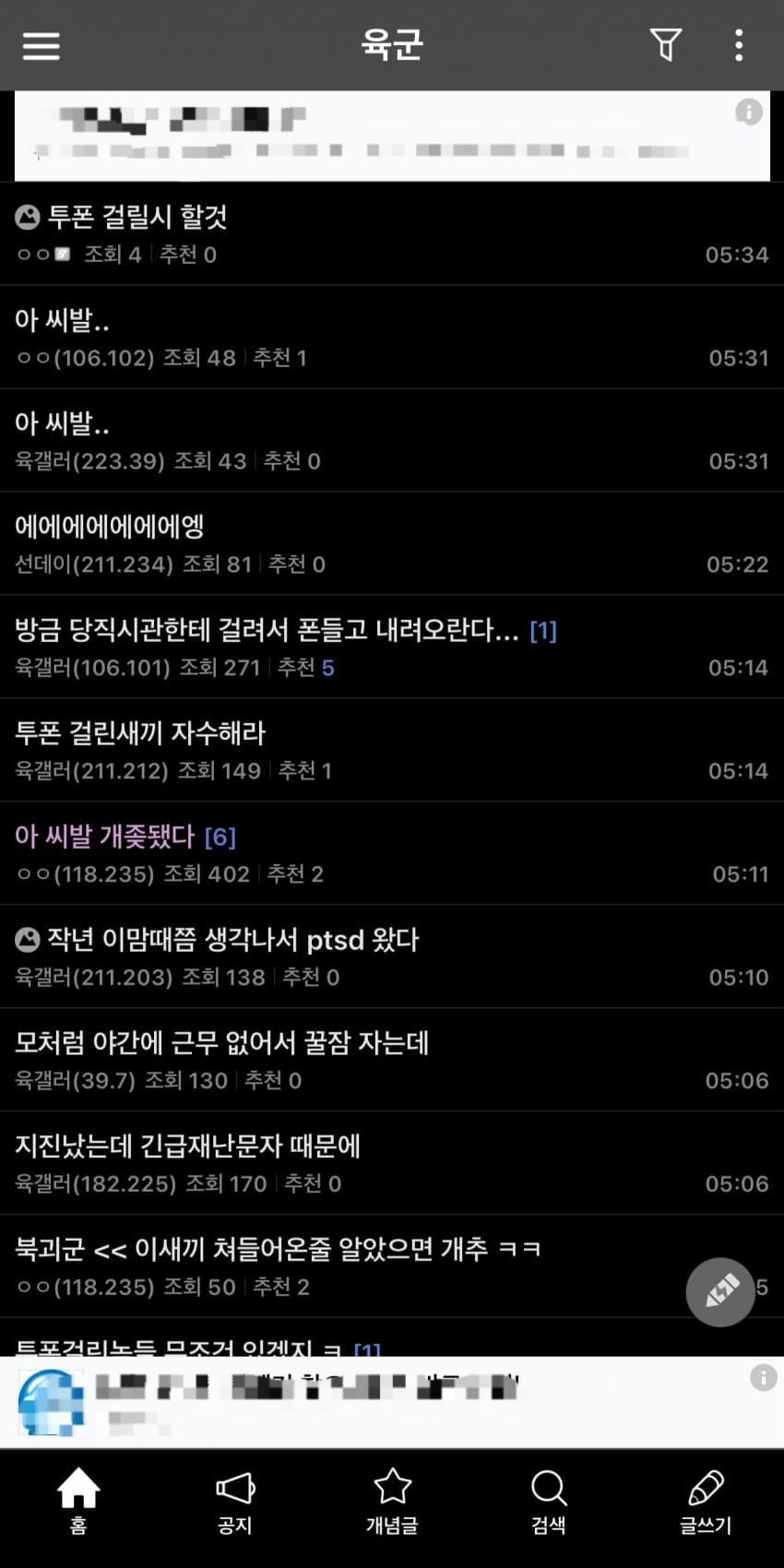Open post '투폰 걸린새끼 자수해라'
This screenshot has height=1568, width=784.
click(x=140, y=733)
